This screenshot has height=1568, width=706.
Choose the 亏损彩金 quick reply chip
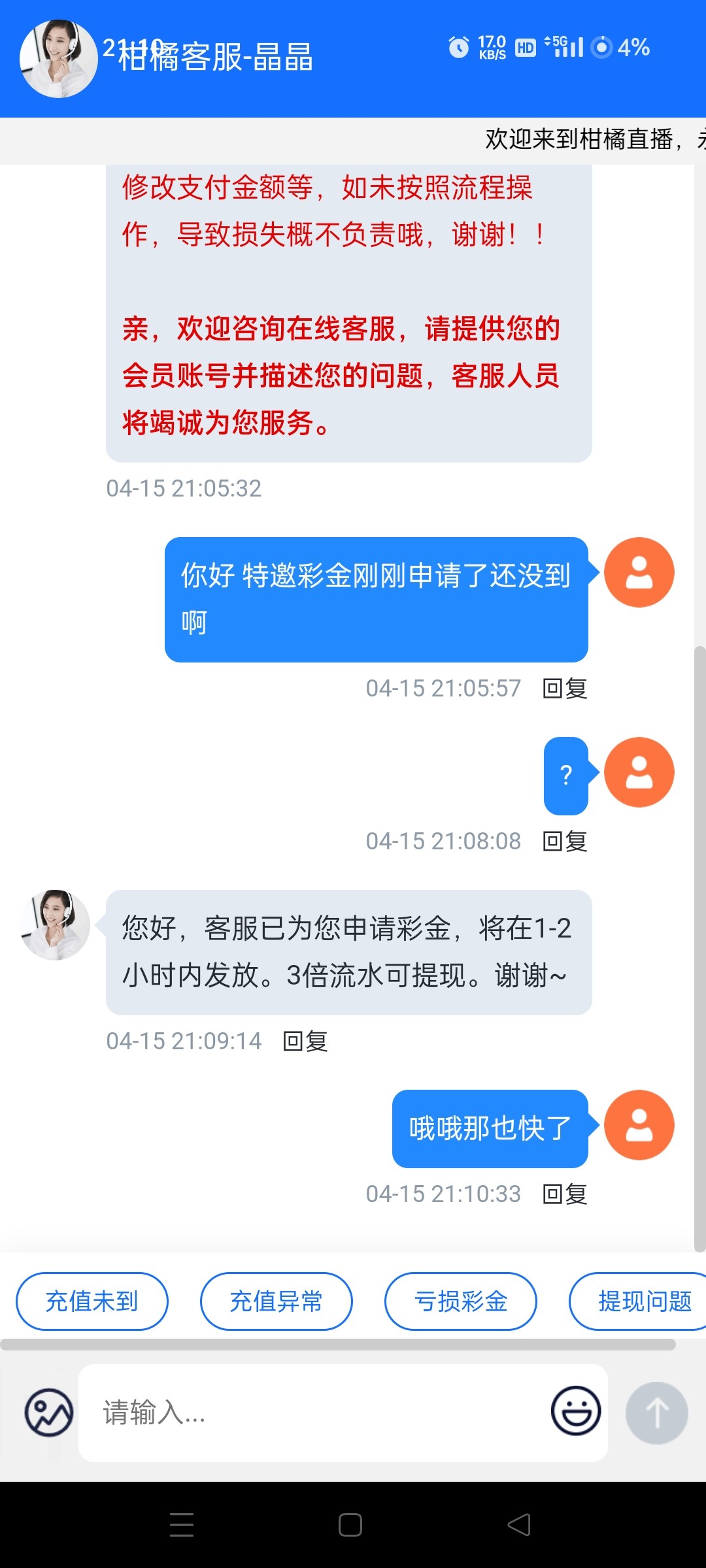[x=460, y=1301]
